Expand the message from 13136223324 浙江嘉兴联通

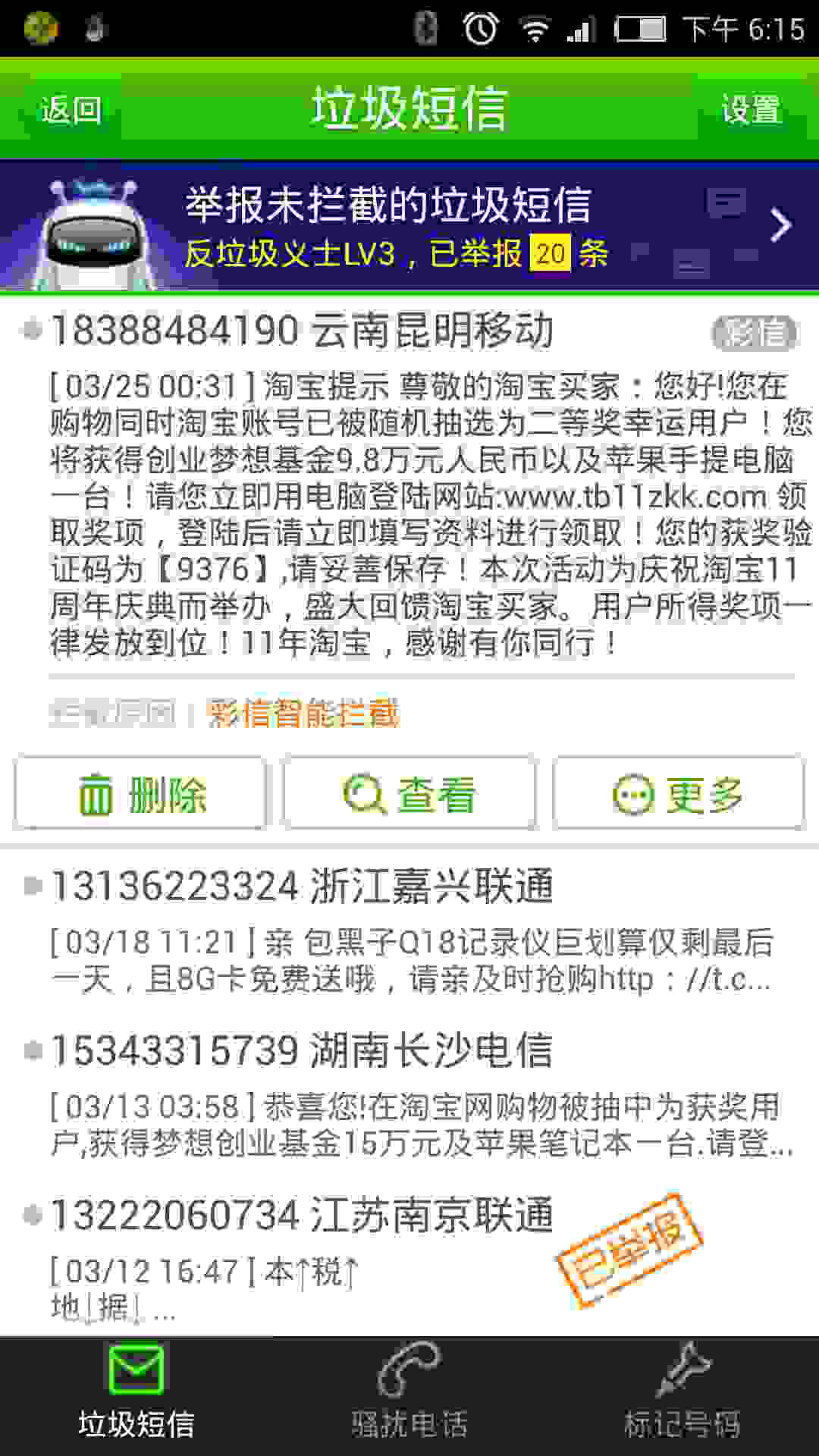point(409,929)
